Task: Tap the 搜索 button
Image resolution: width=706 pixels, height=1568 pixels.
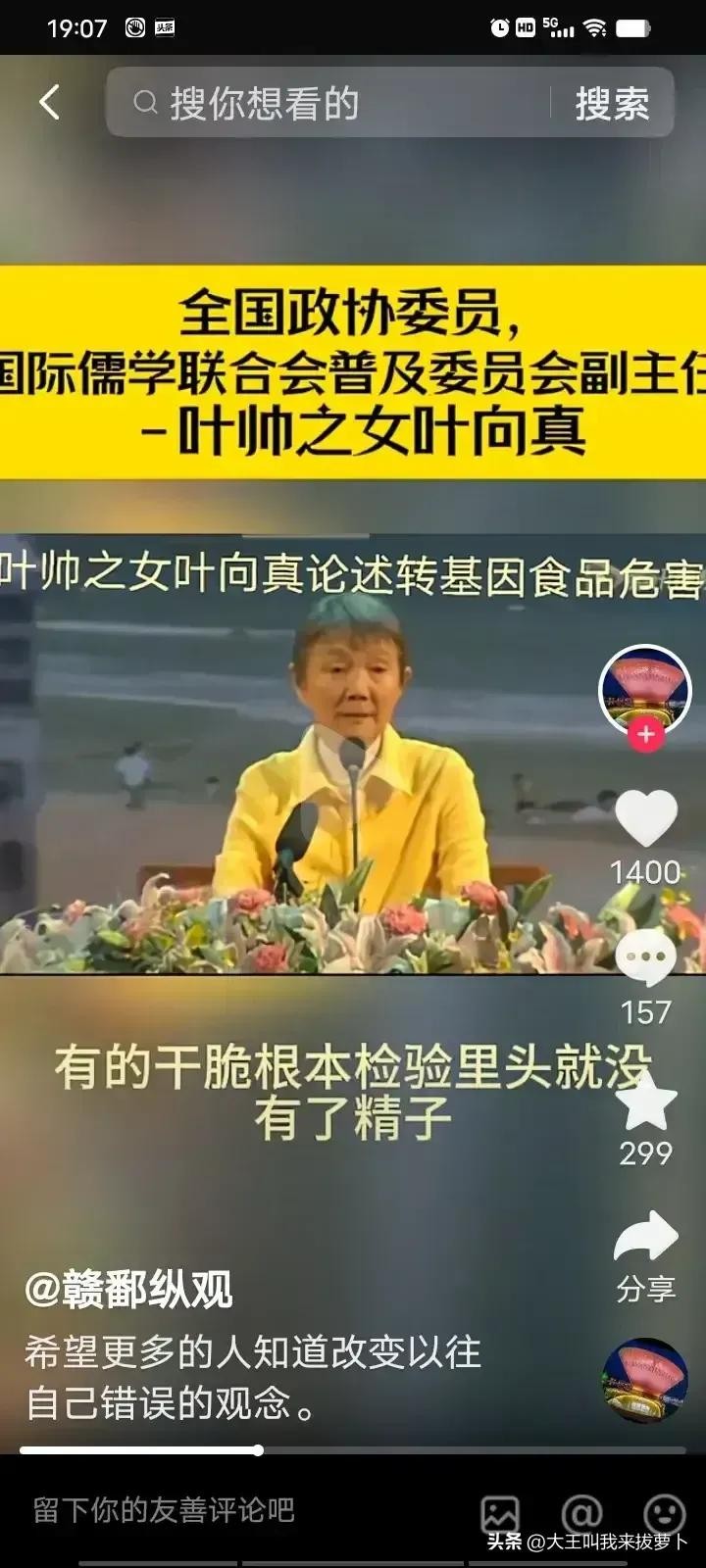Action: pos(612,104)
